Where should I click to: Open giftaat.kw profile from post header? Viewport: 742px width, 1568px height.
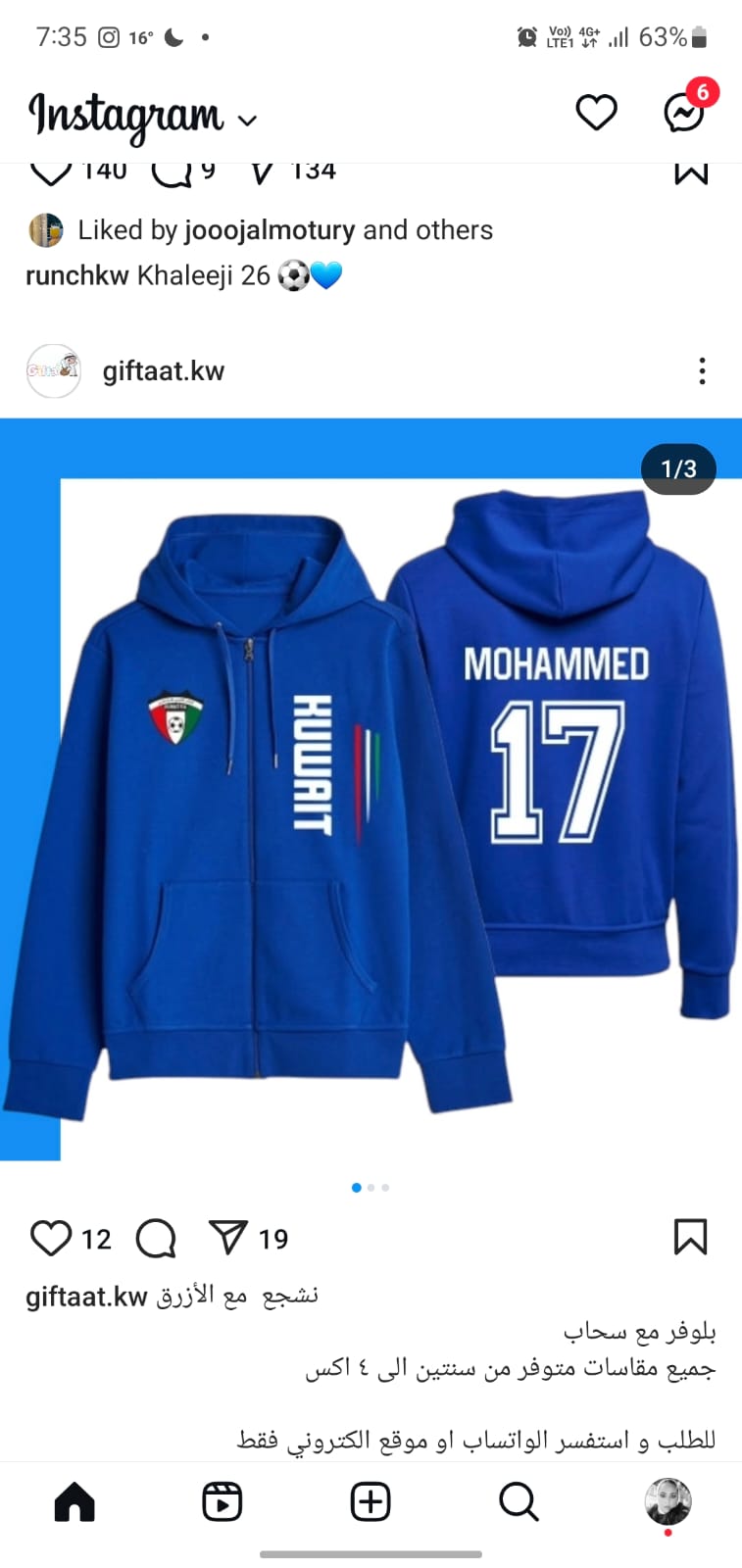click(164, 371)
